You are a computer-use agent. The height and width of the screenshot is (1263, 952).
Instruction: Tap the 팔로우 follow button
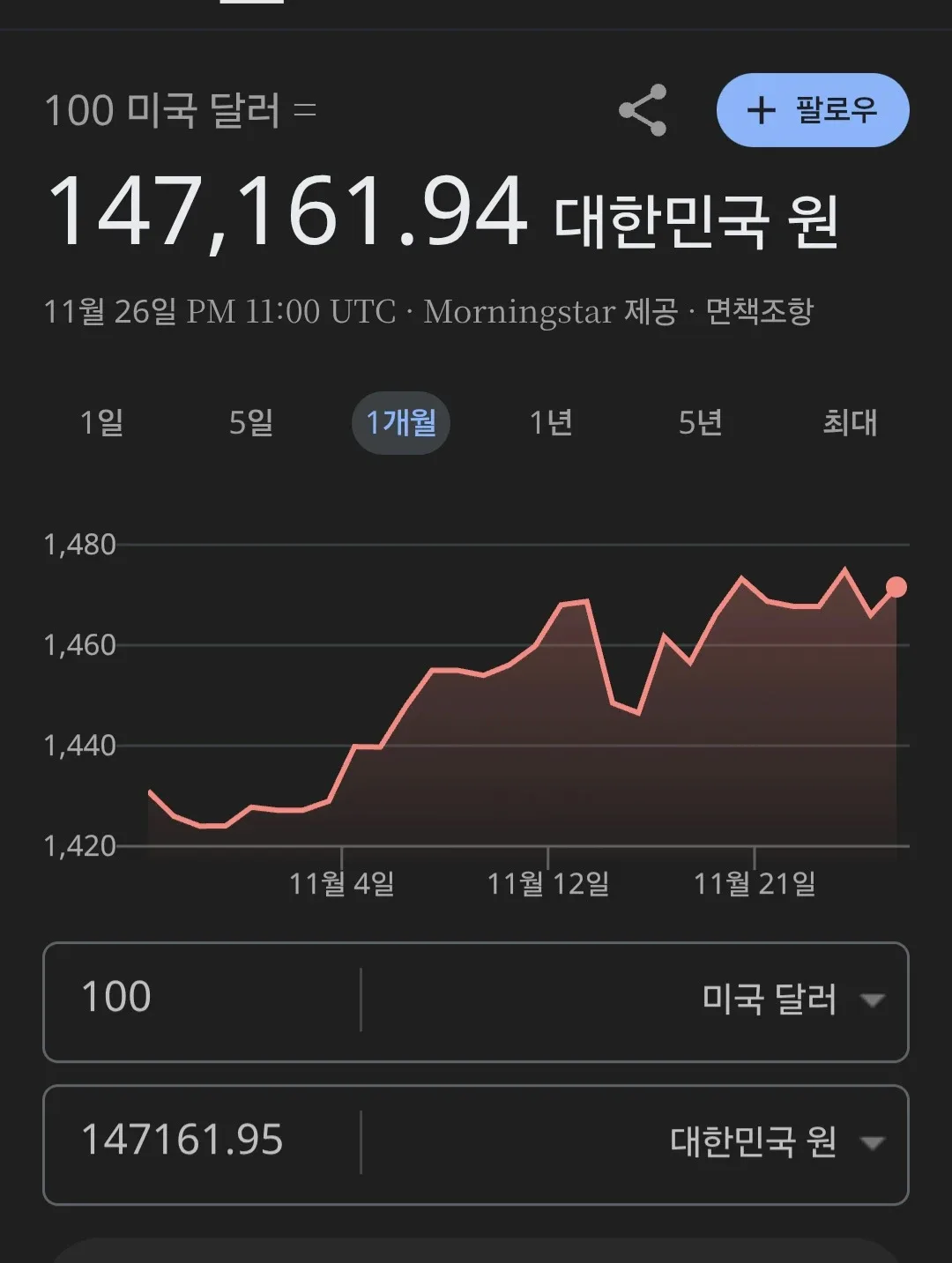pyautogui.click(x=812, y=110)
